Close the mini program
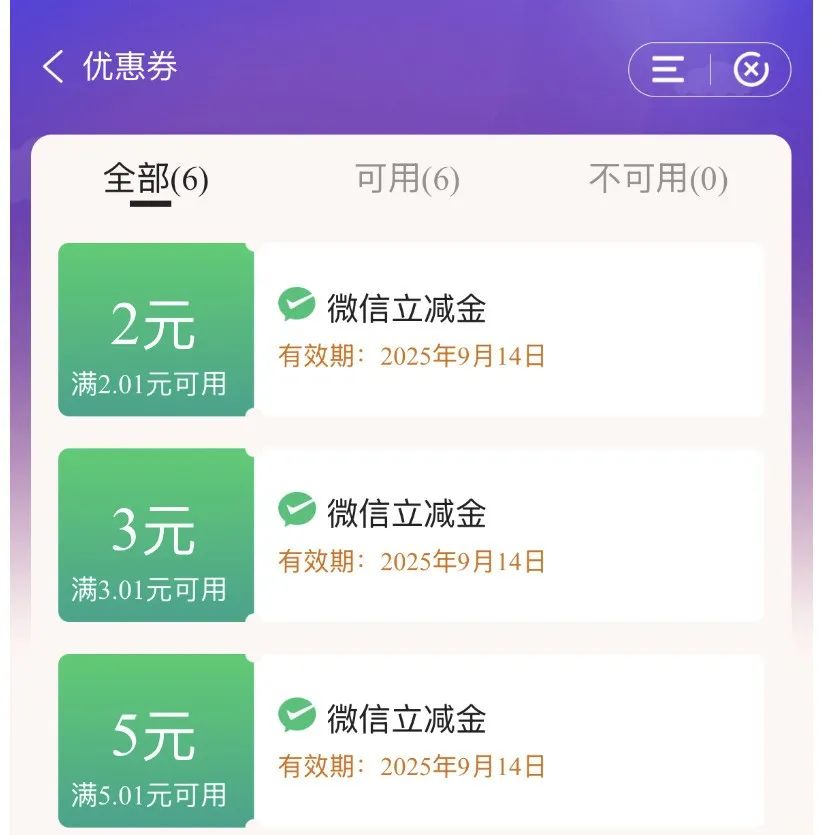This screenshot has height=835, width=834. click(x=751, y=69)
